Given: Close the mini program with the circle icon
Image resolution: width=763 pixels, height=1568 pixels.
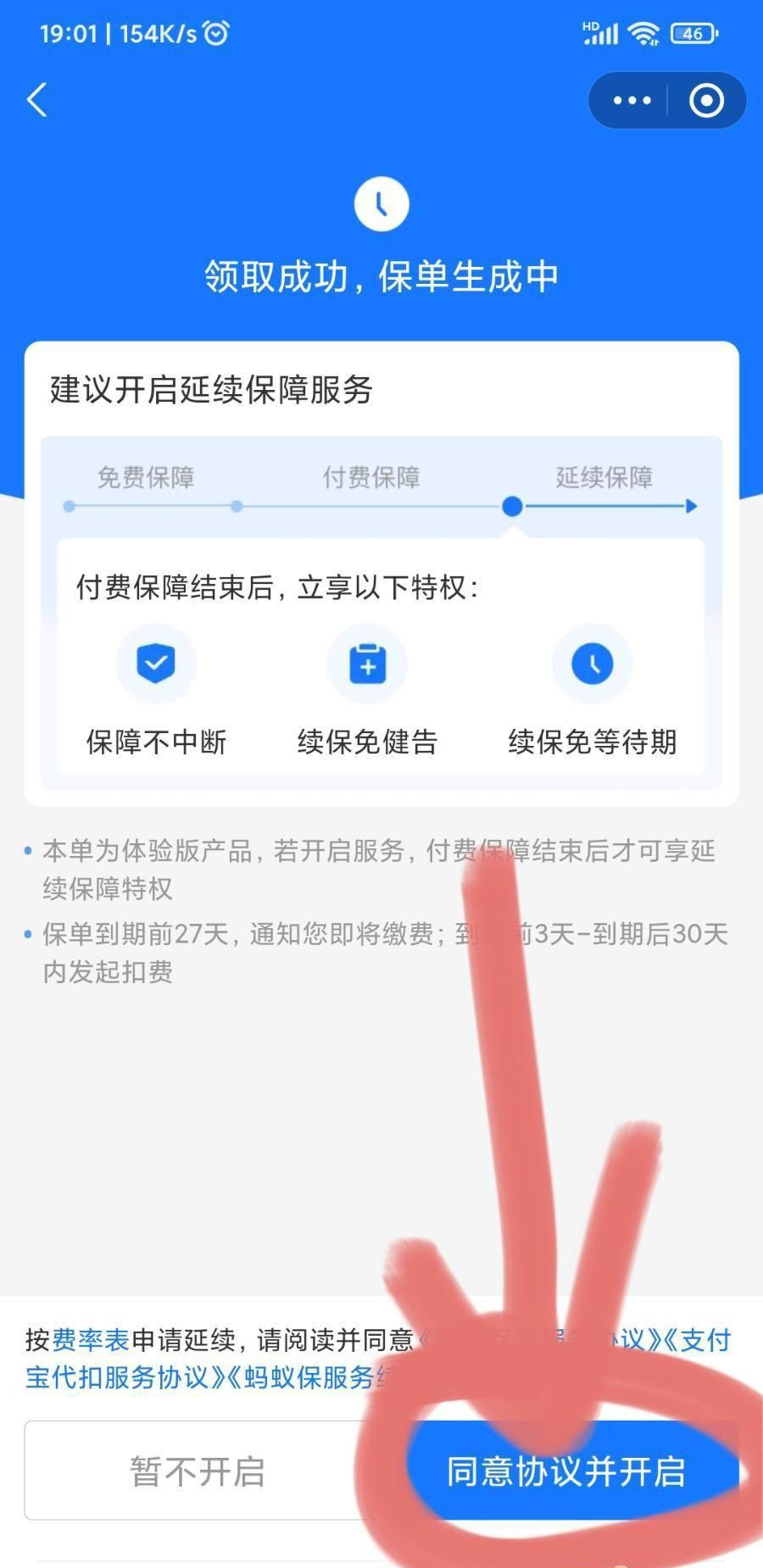Looking at the screenshot, I should [x=706, y=100].
